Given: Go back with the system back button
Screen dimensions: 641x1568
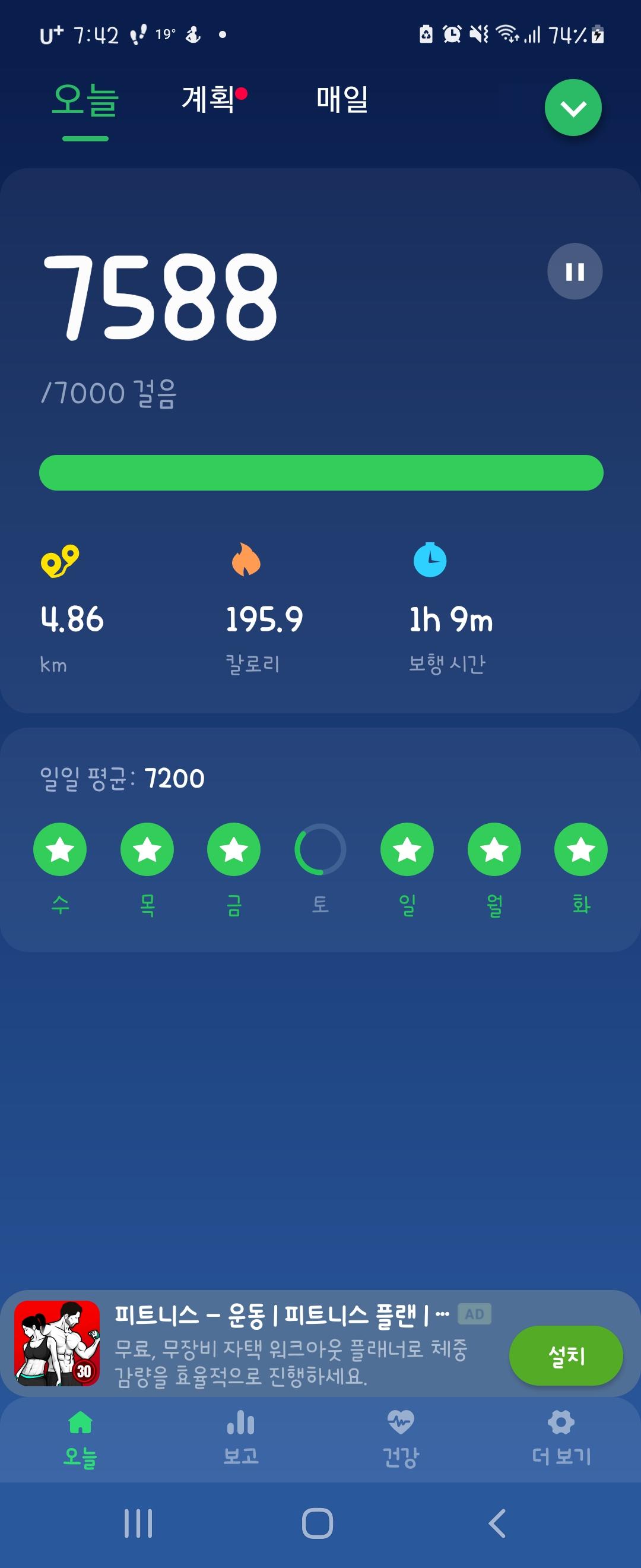Looking at the screenshot, I should point(497,1523).
